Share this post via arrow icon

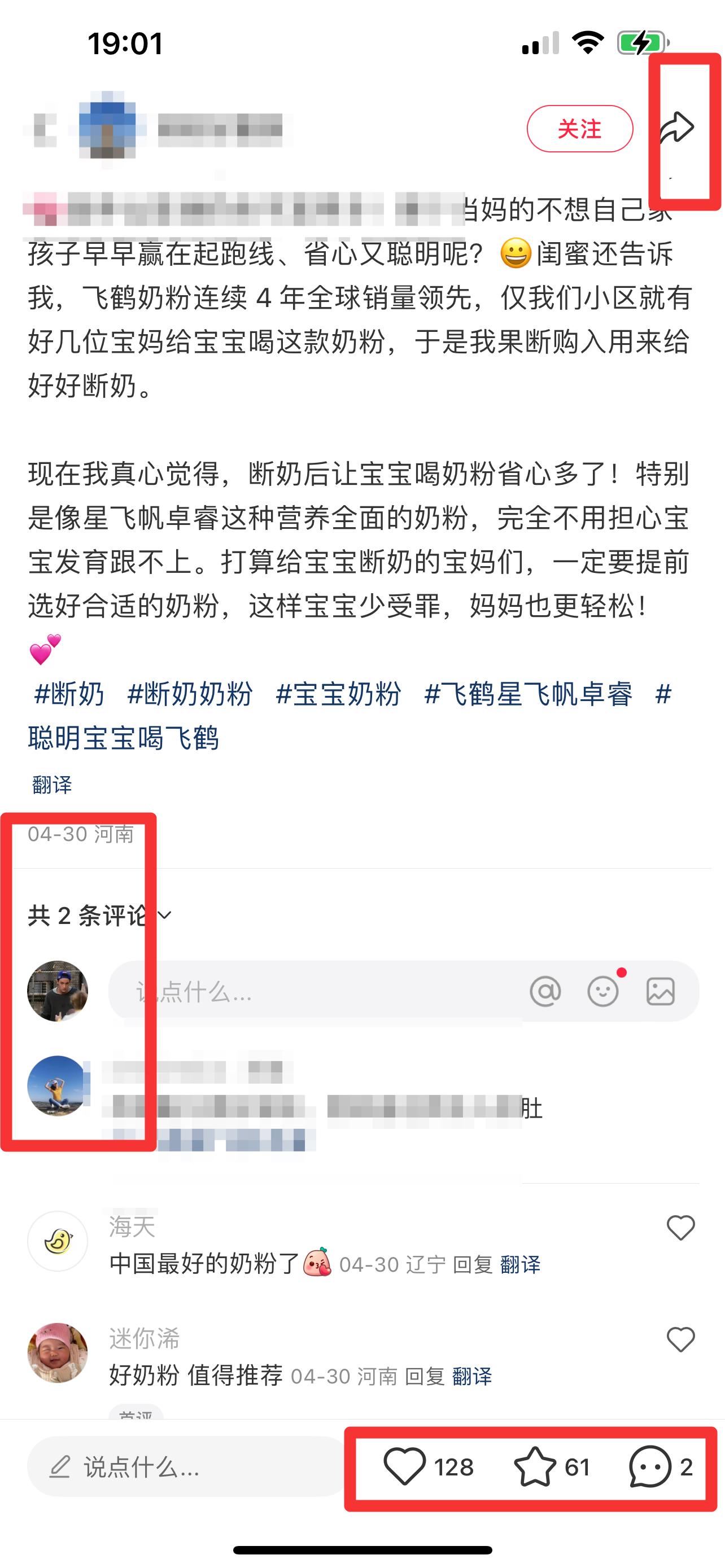[678, 128]
